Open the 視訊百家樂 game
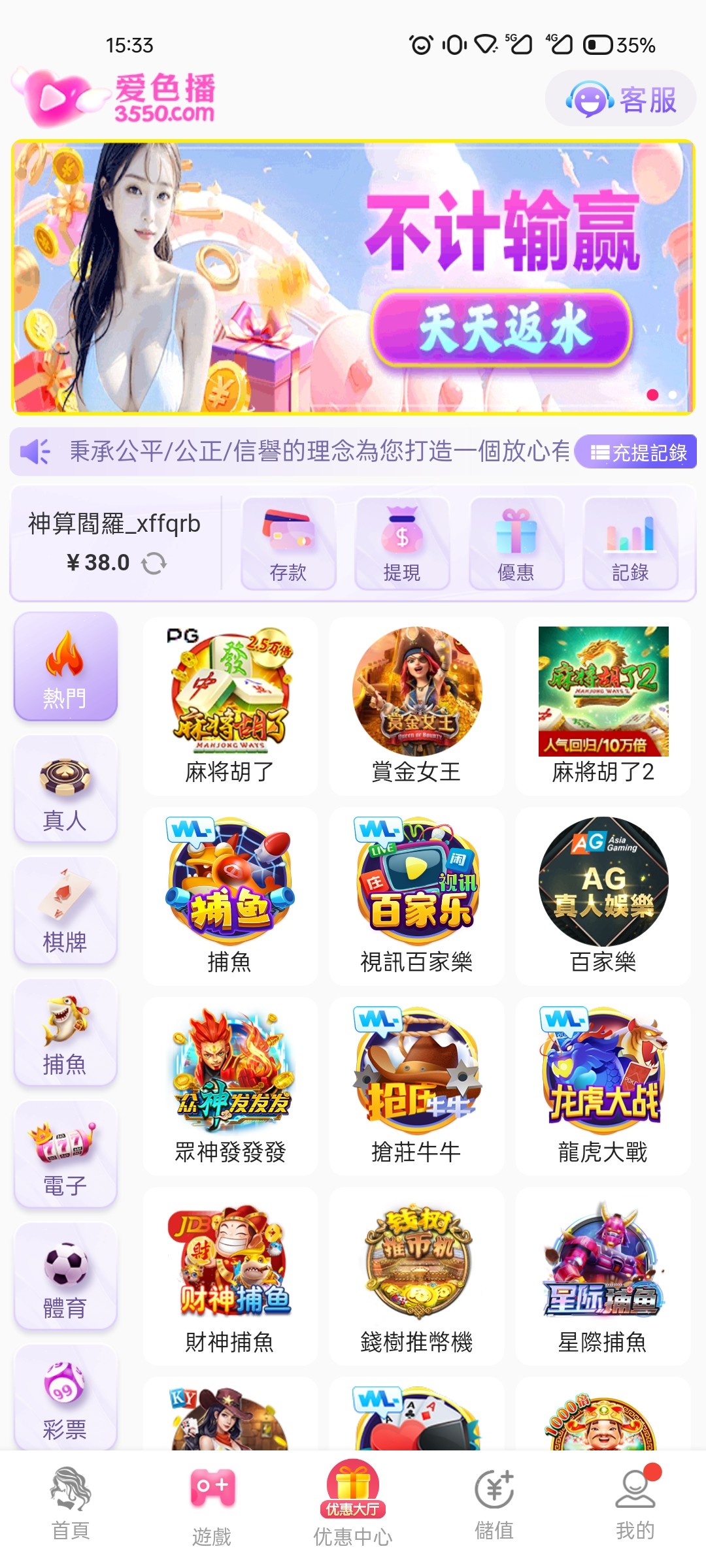This screenshot has height=1568, width=706. pos(416,895)
